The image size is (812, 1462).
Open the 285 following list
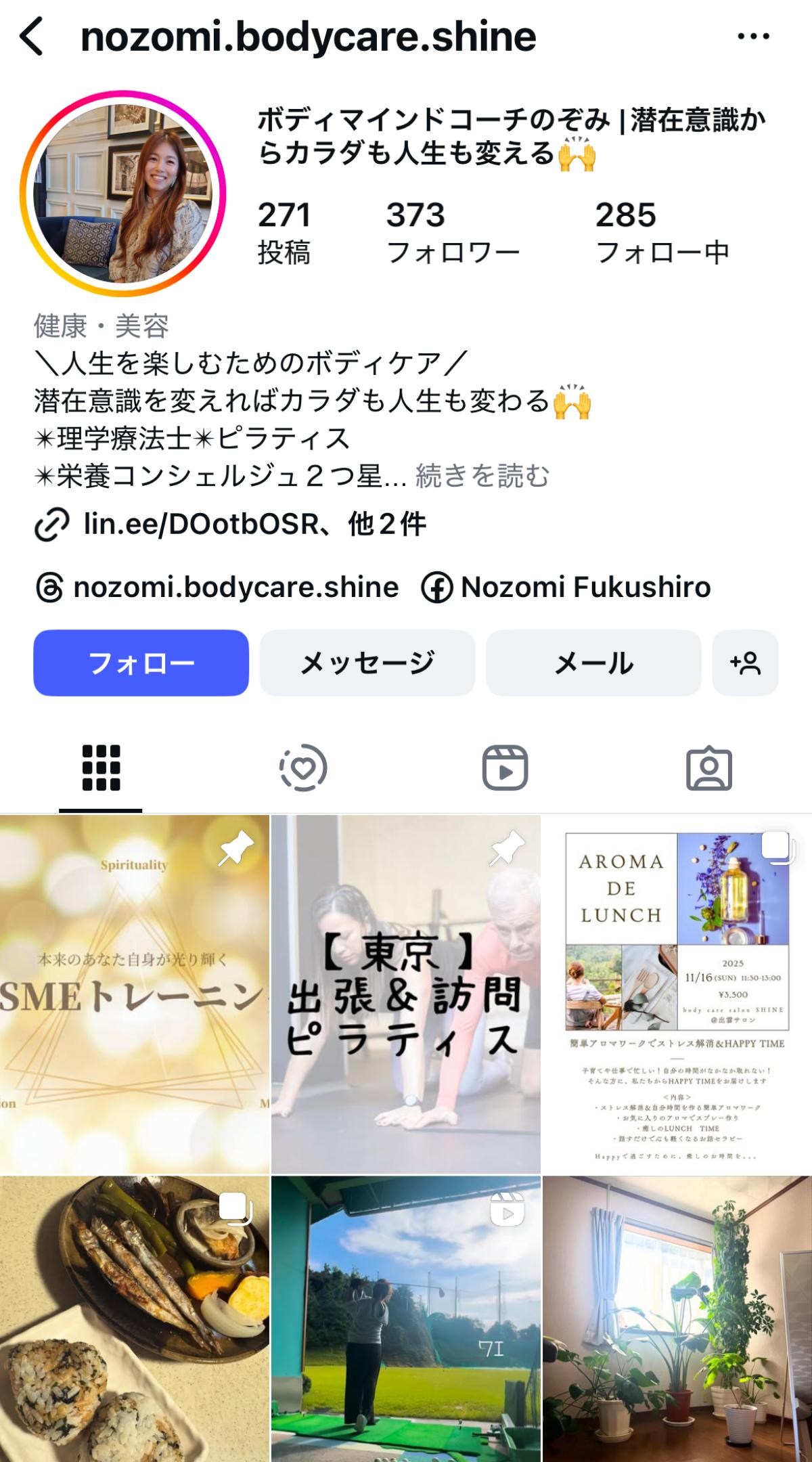[662, 232]
